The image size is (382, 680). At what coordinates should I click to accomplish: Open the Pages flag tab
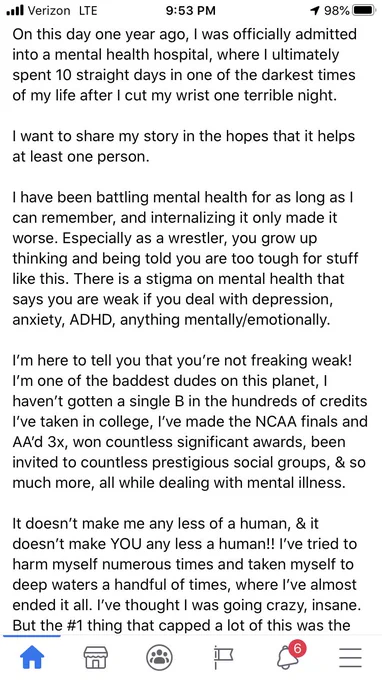(223, 657)
